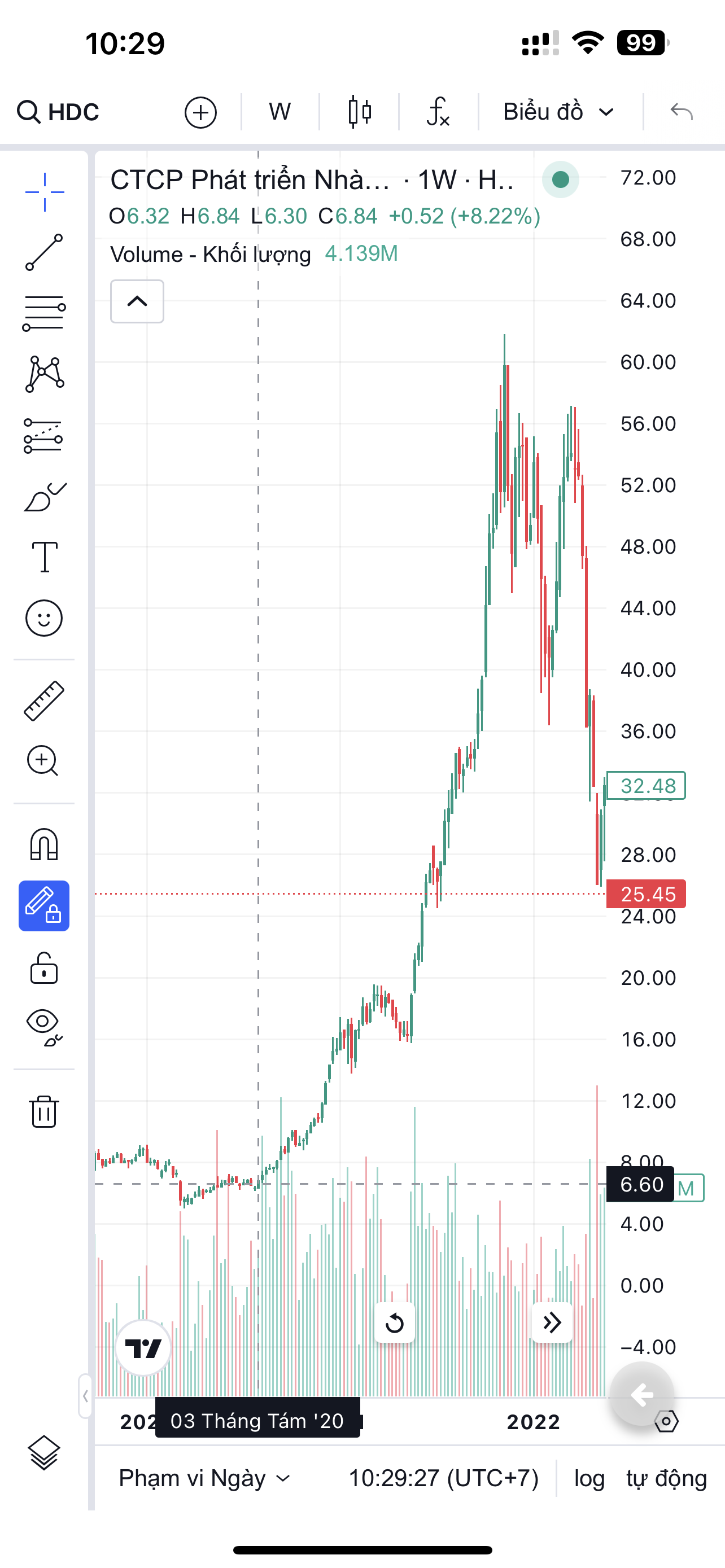The height and width of the screenshot is (1568, 725).
Task: Change the W timeframe interval
Action: click(x=279, y=112)
